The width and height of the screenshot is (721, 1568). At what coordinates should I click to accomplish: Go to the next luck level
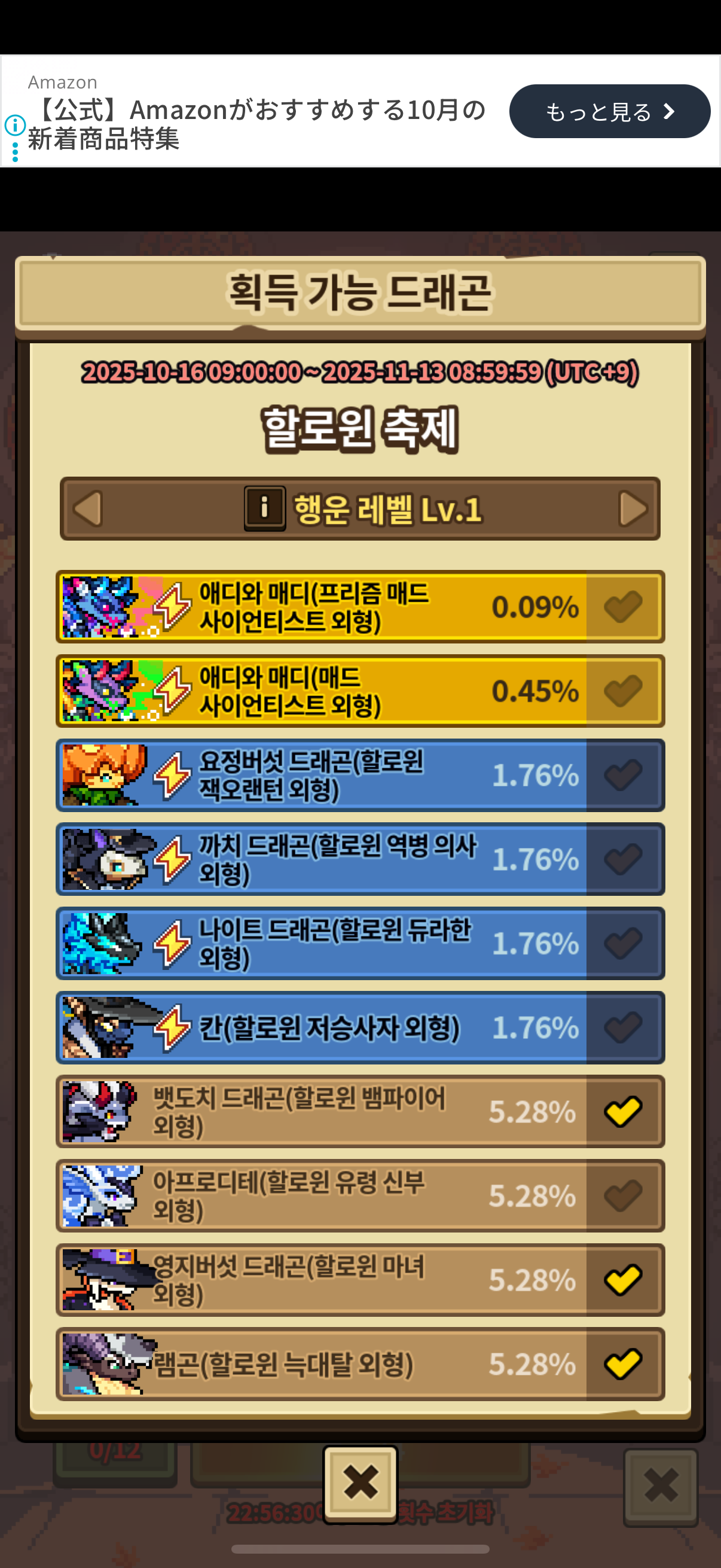pos(633,509)
